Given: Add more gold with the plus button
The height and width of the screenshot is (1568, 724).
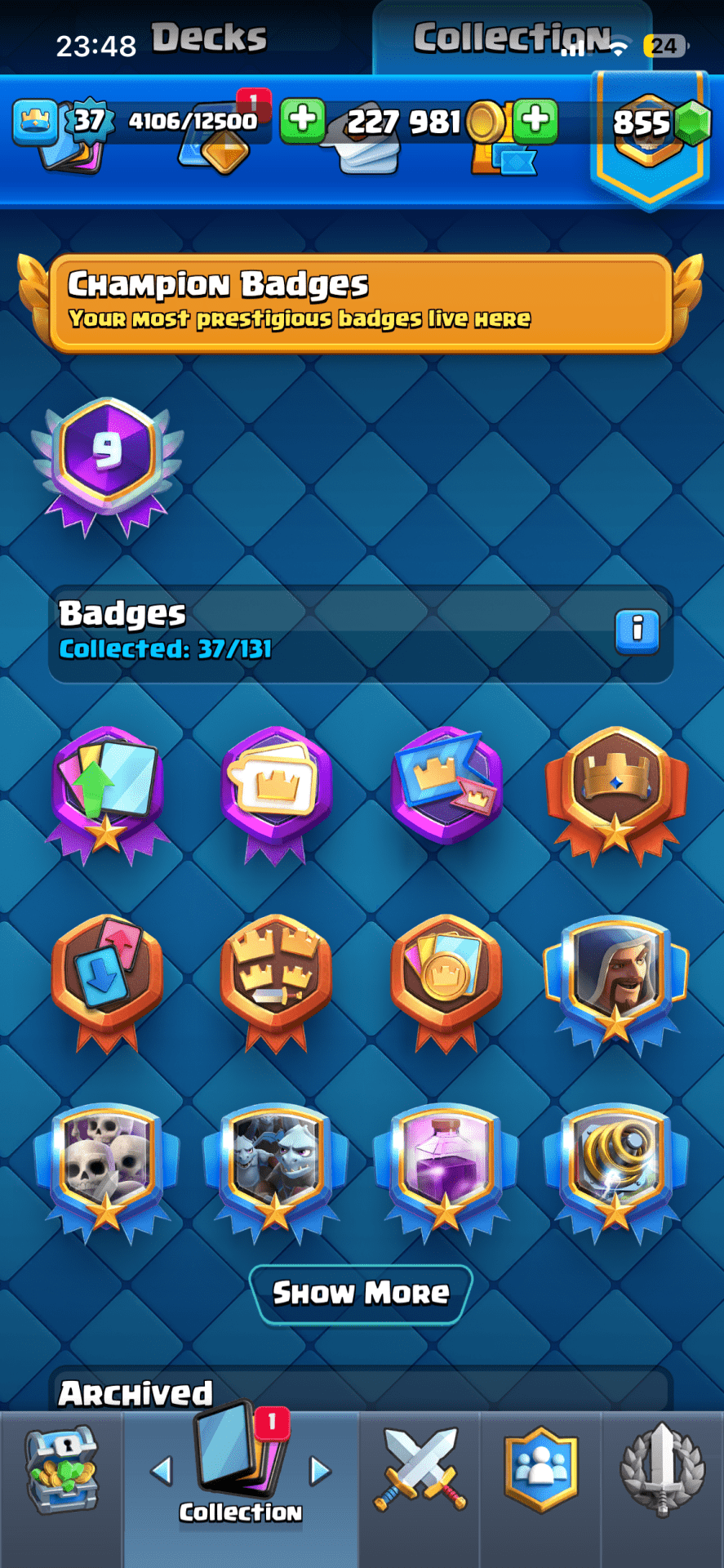Looking at the screenshot, I should click(535, 121).
